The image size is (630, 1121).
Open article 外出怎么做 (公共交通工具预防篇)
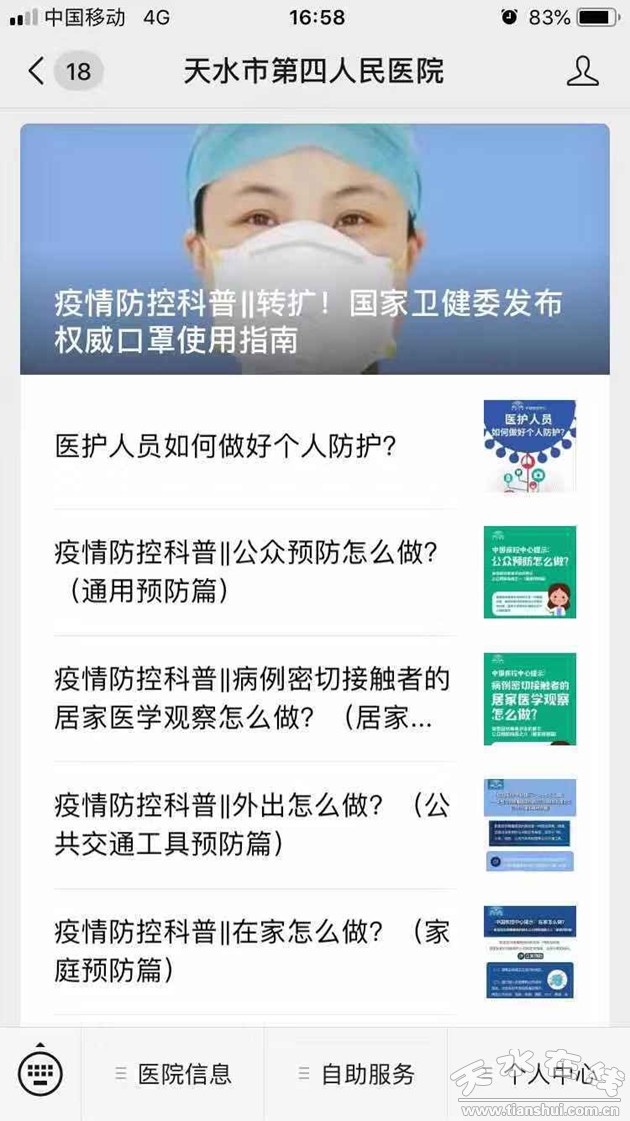[252, 825]
